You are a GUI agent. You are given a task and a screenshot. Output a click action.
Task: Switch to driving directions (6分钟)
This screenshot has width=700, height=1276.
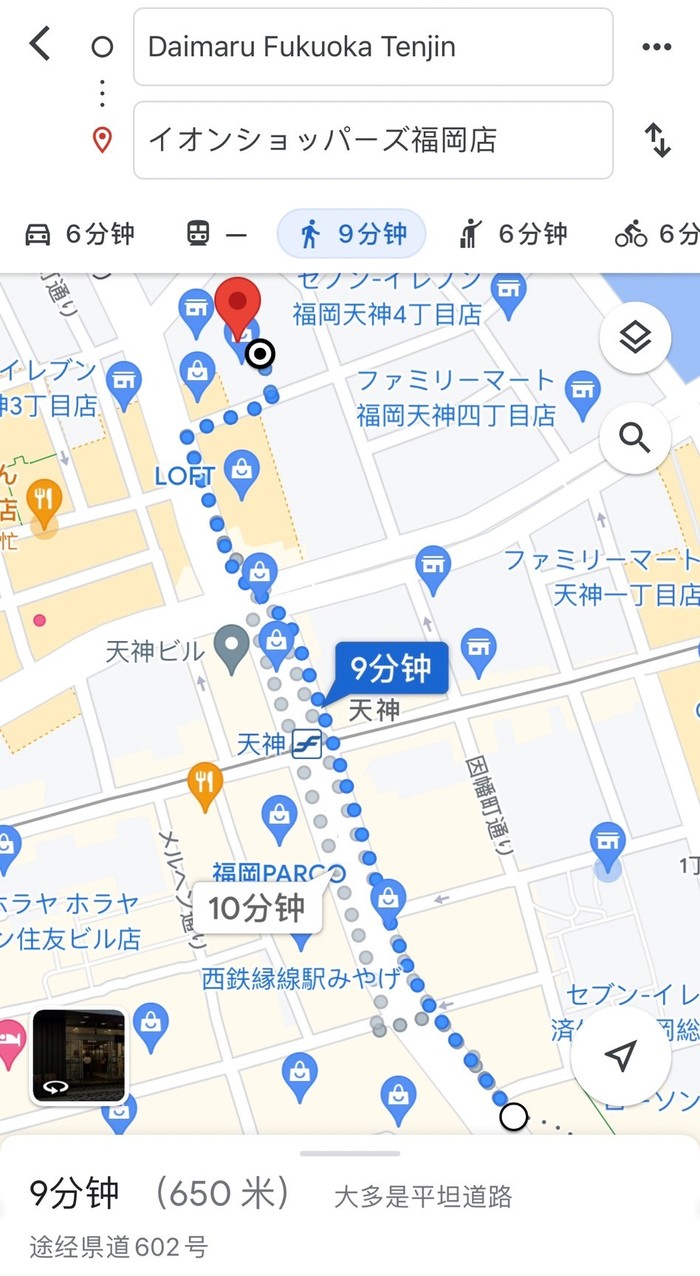coord(78,235)
